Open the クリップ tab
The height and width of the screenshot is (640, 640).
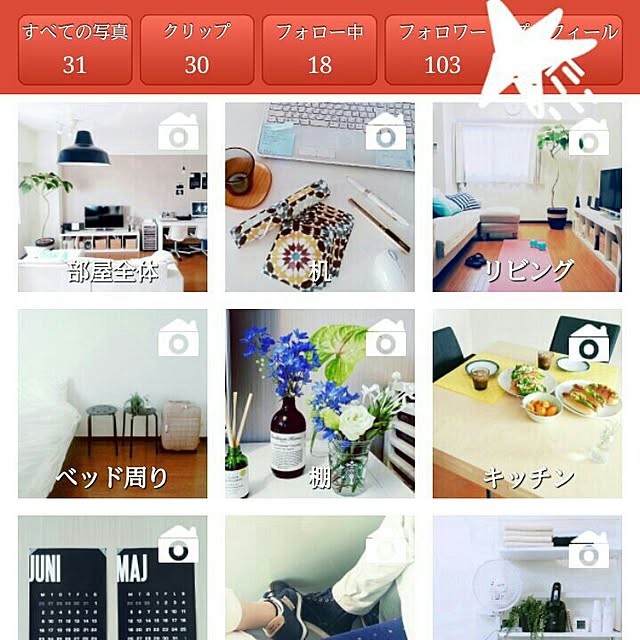(x=197, y=50)
